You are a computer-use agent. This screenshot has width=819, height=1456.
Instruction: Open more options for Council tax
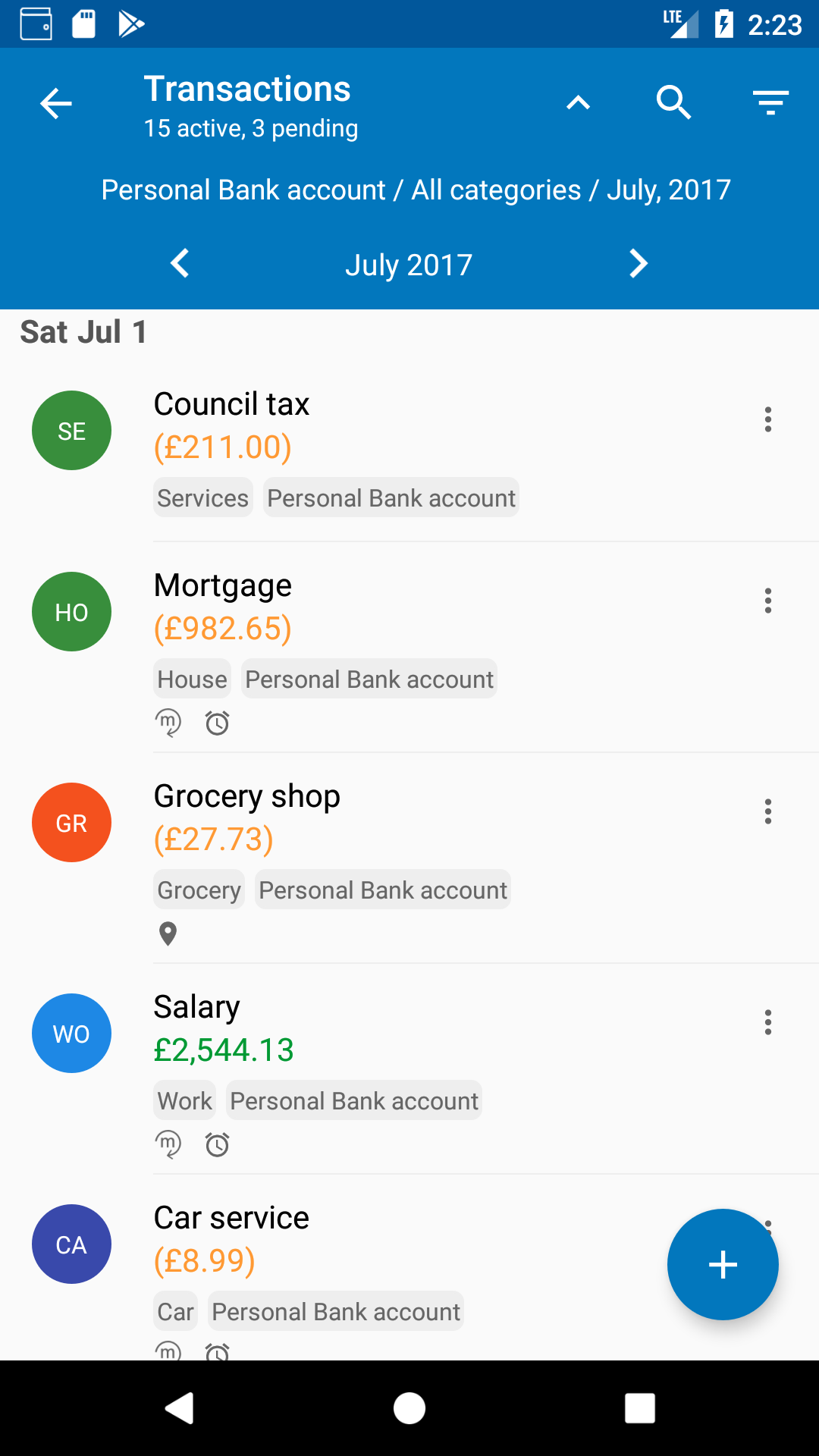(x=768, y=419)
